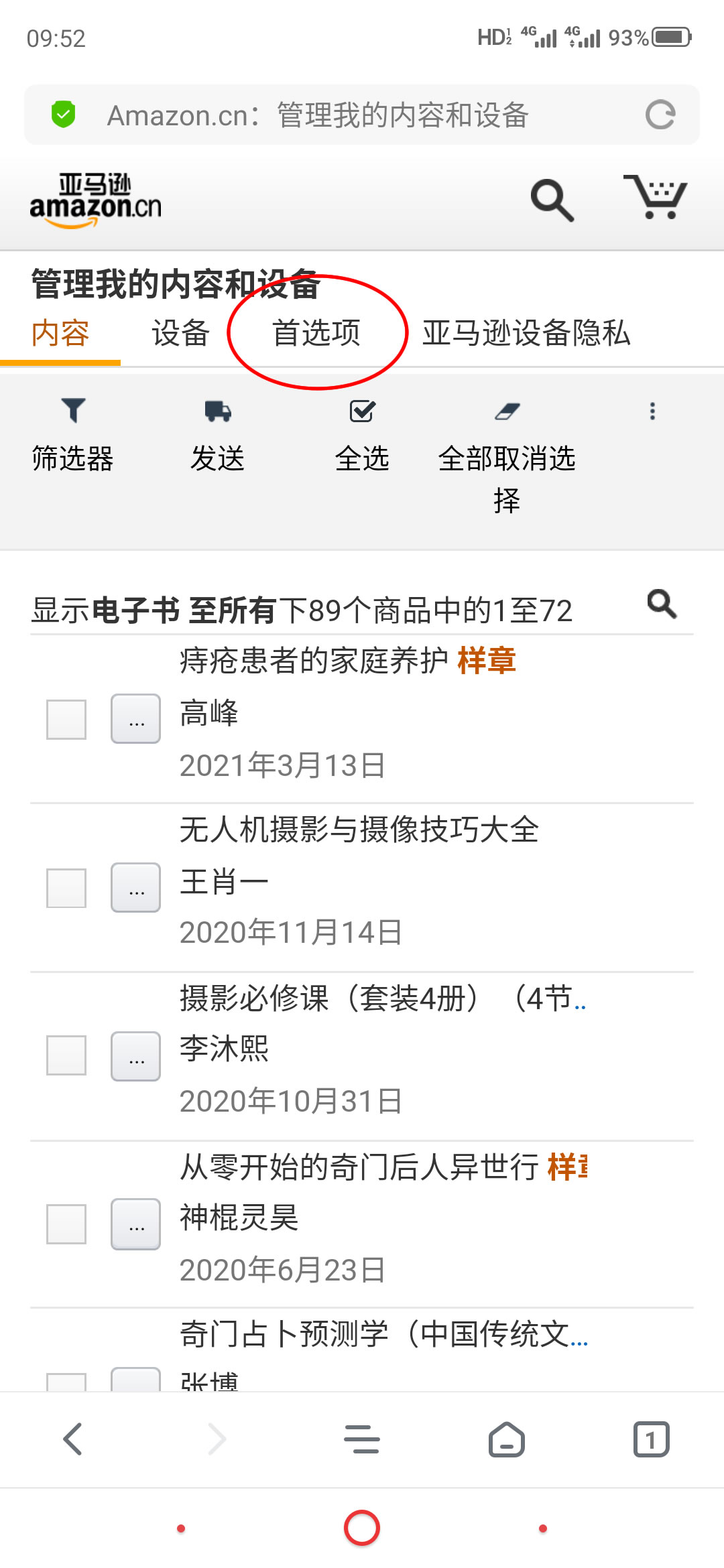Go back with the browser back arrow
This screenshot has height=1568, width=724.
point(72,1439)
